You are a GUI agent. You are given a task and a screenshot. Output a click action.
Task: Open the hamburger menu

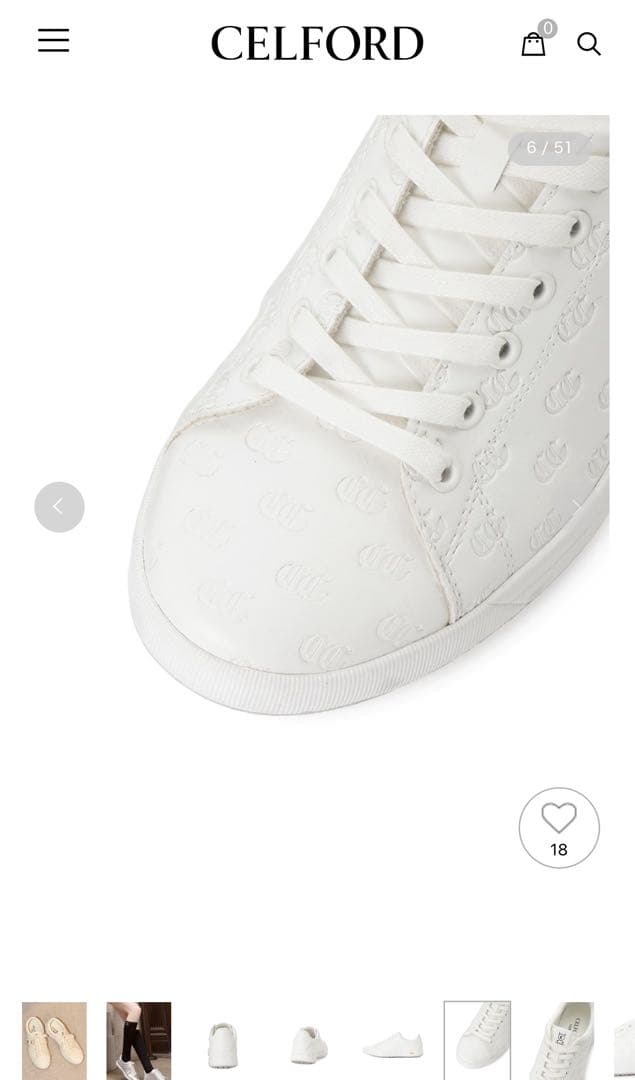click(x=54, y=41)
